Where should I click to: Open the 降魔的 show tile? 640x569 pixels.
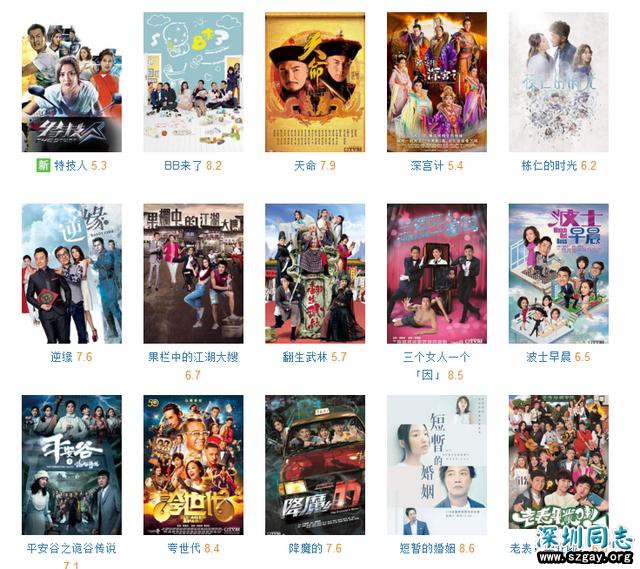tap(315, 464)
